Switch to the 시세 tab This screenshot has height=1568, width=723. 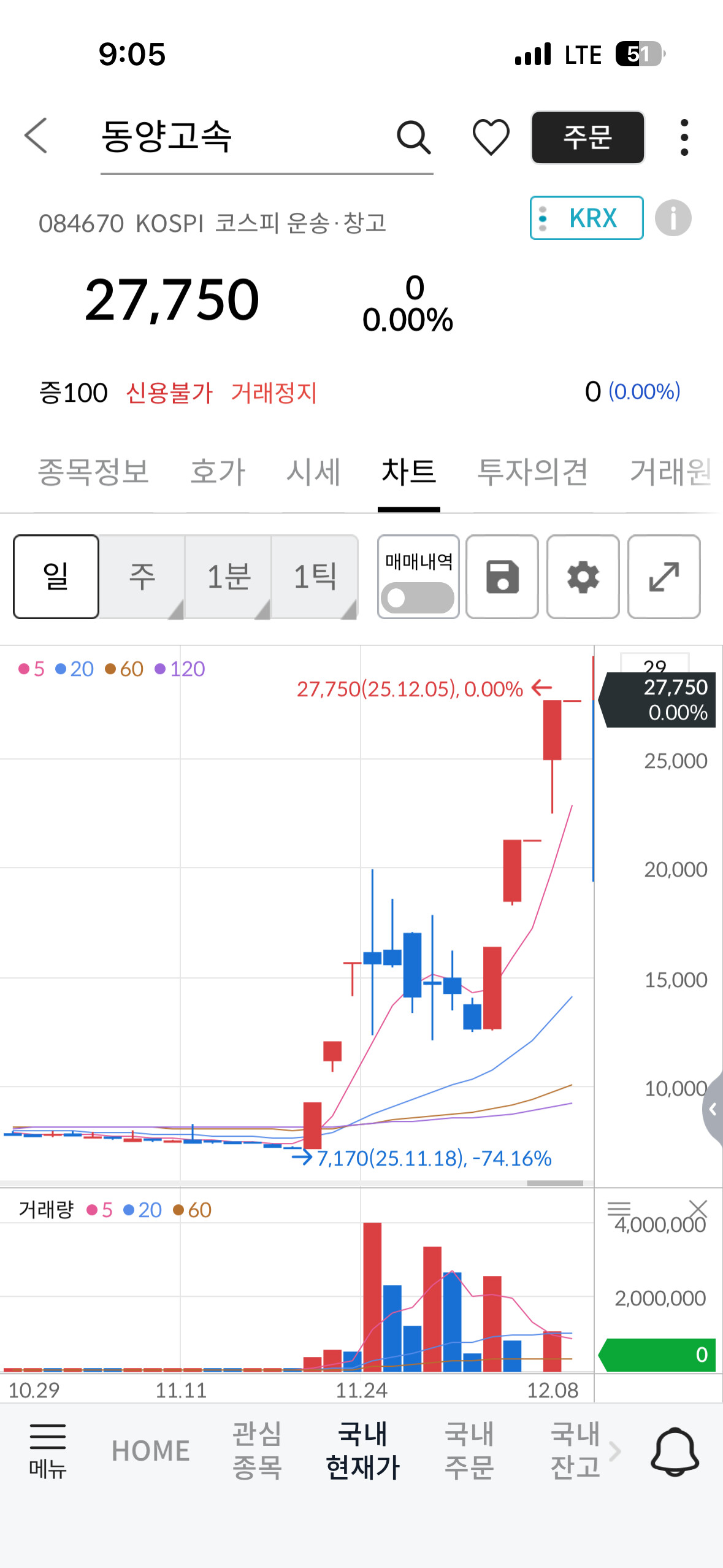tap(313, 472)
